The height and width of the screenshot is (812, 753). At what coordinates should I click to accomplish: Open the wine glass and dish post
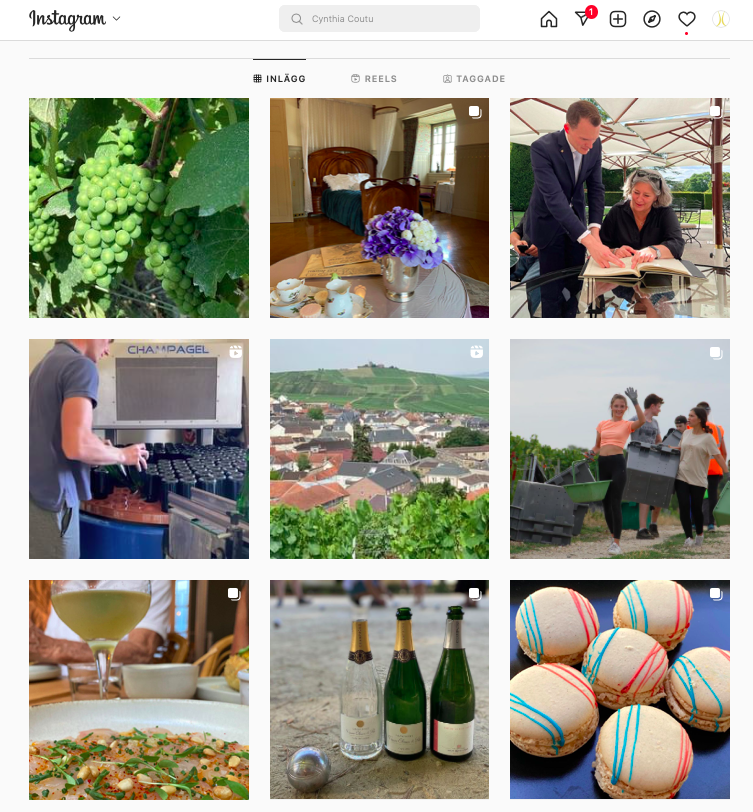pos(139,690)
